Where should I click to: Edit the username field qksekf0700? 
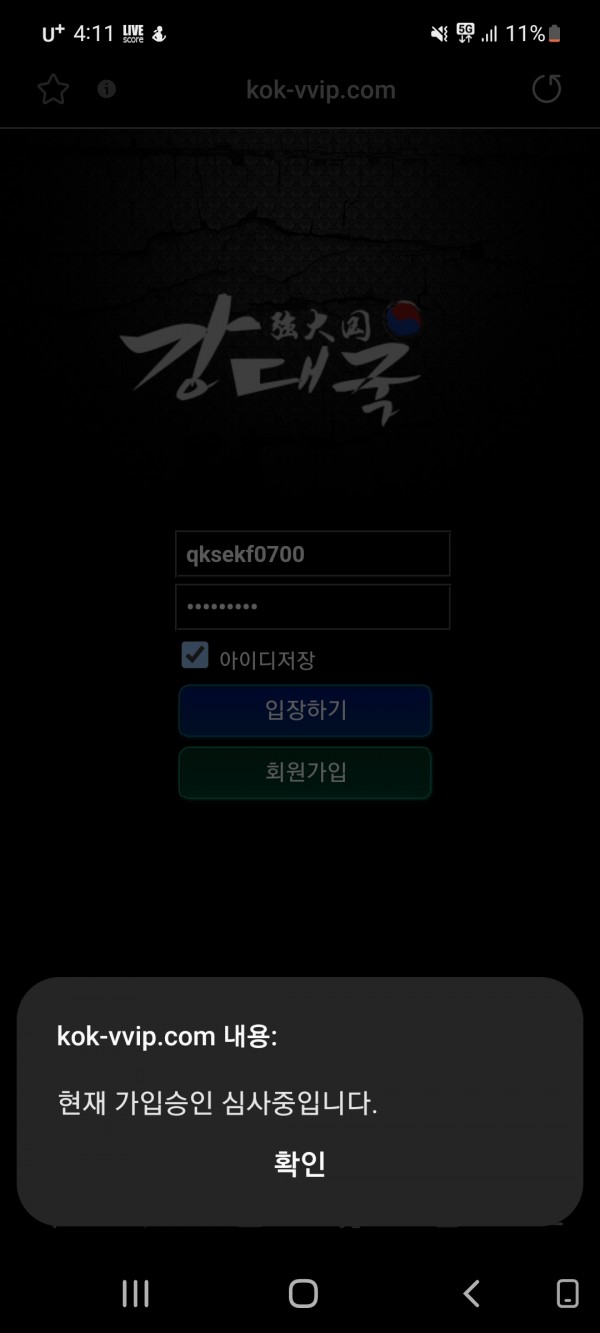[x=312, y=554]
